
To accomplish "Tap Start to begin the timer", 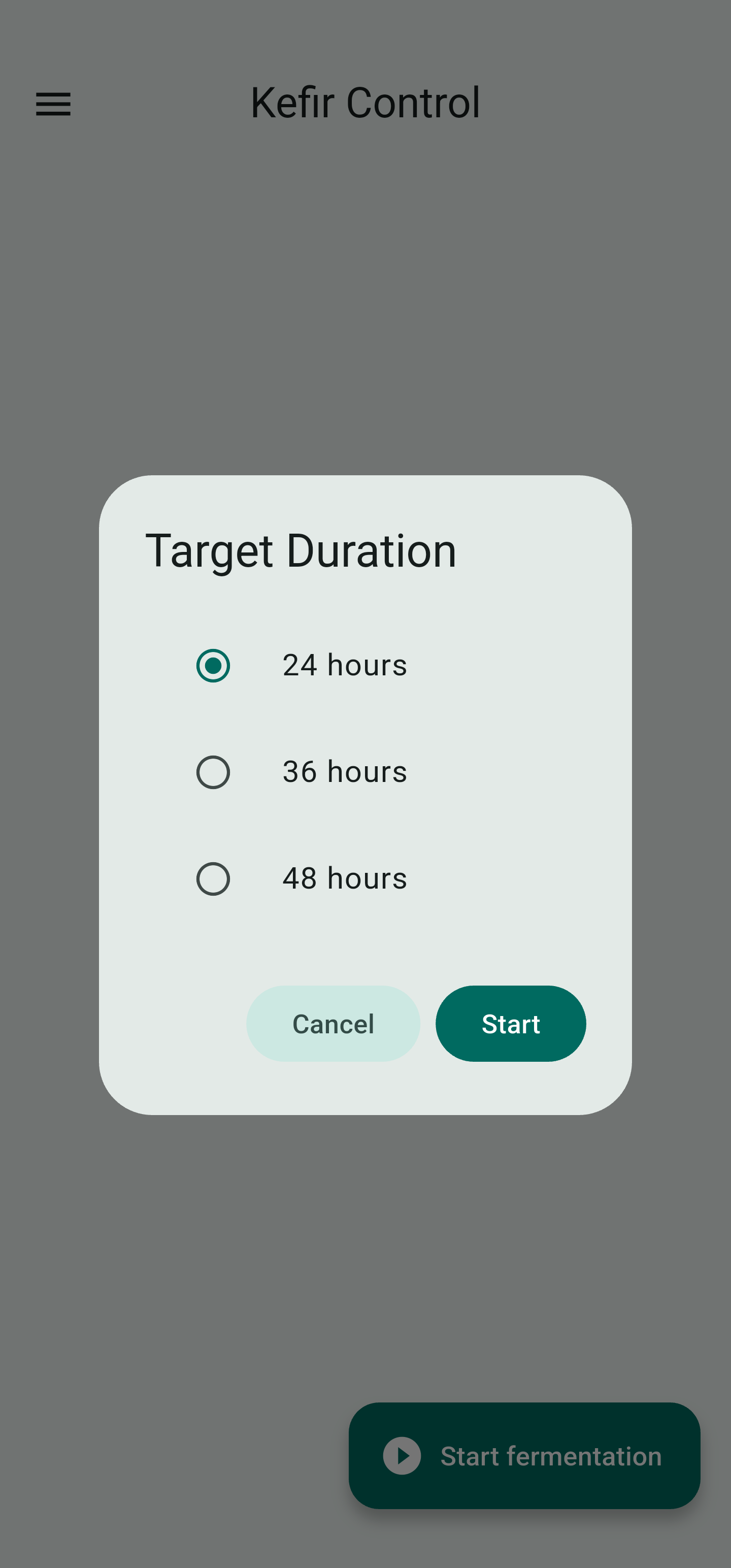I will (x=510, y=1024).
